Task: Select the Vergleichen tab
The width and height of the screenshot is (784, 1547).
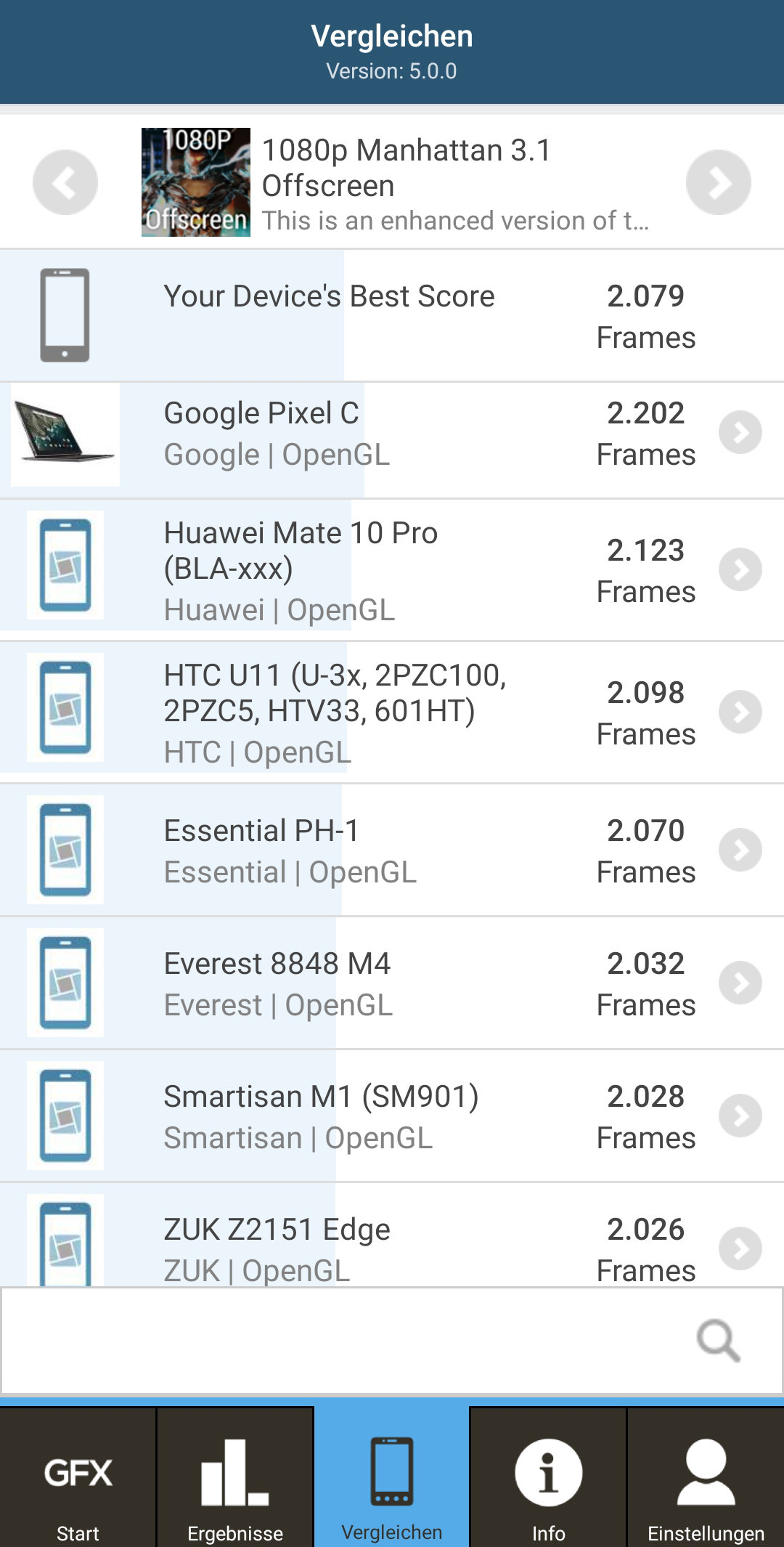Action: pos(392,1477)
